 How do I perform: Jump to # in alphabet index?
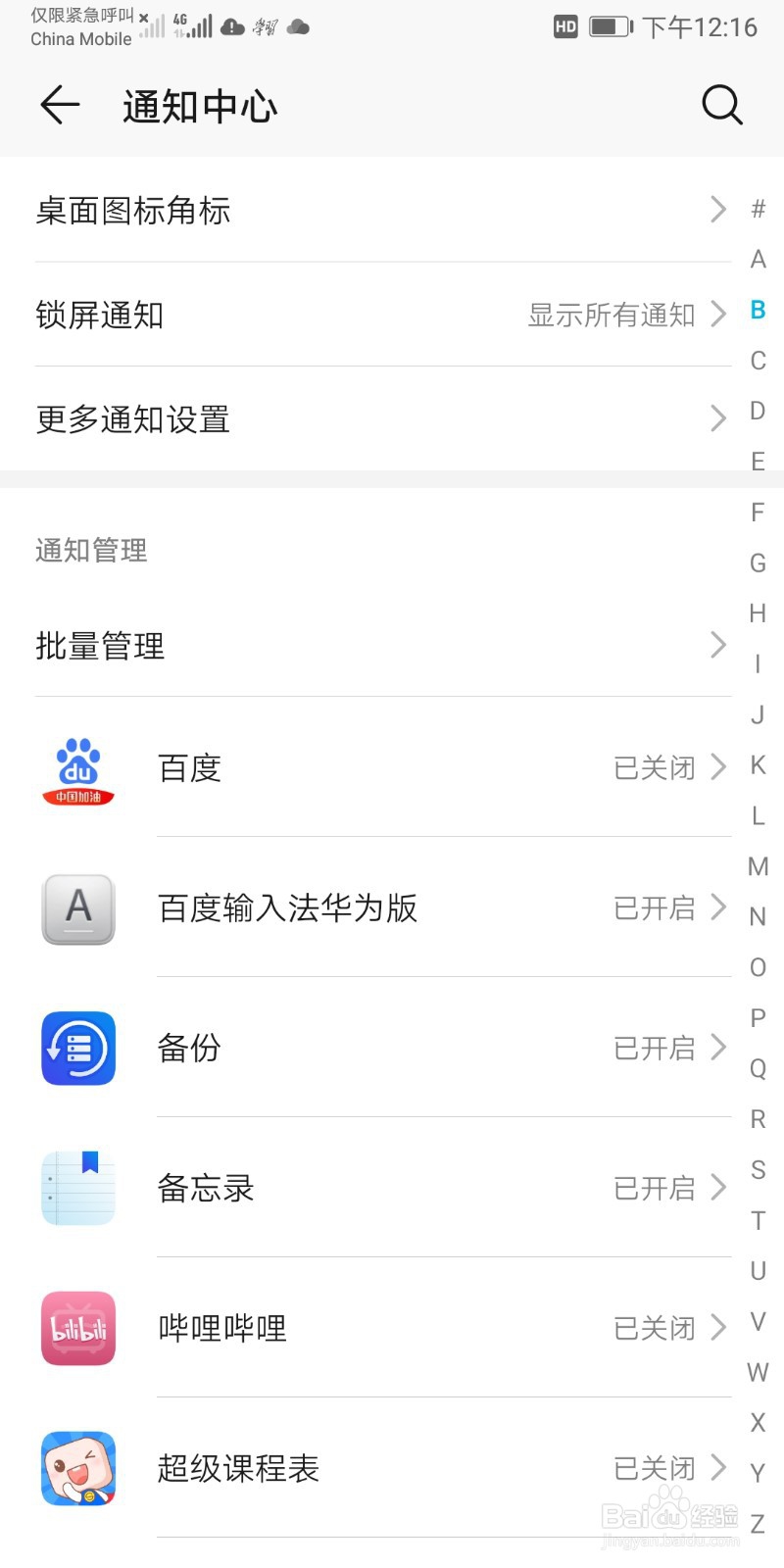pyautogui.click(x=758, y=209)
